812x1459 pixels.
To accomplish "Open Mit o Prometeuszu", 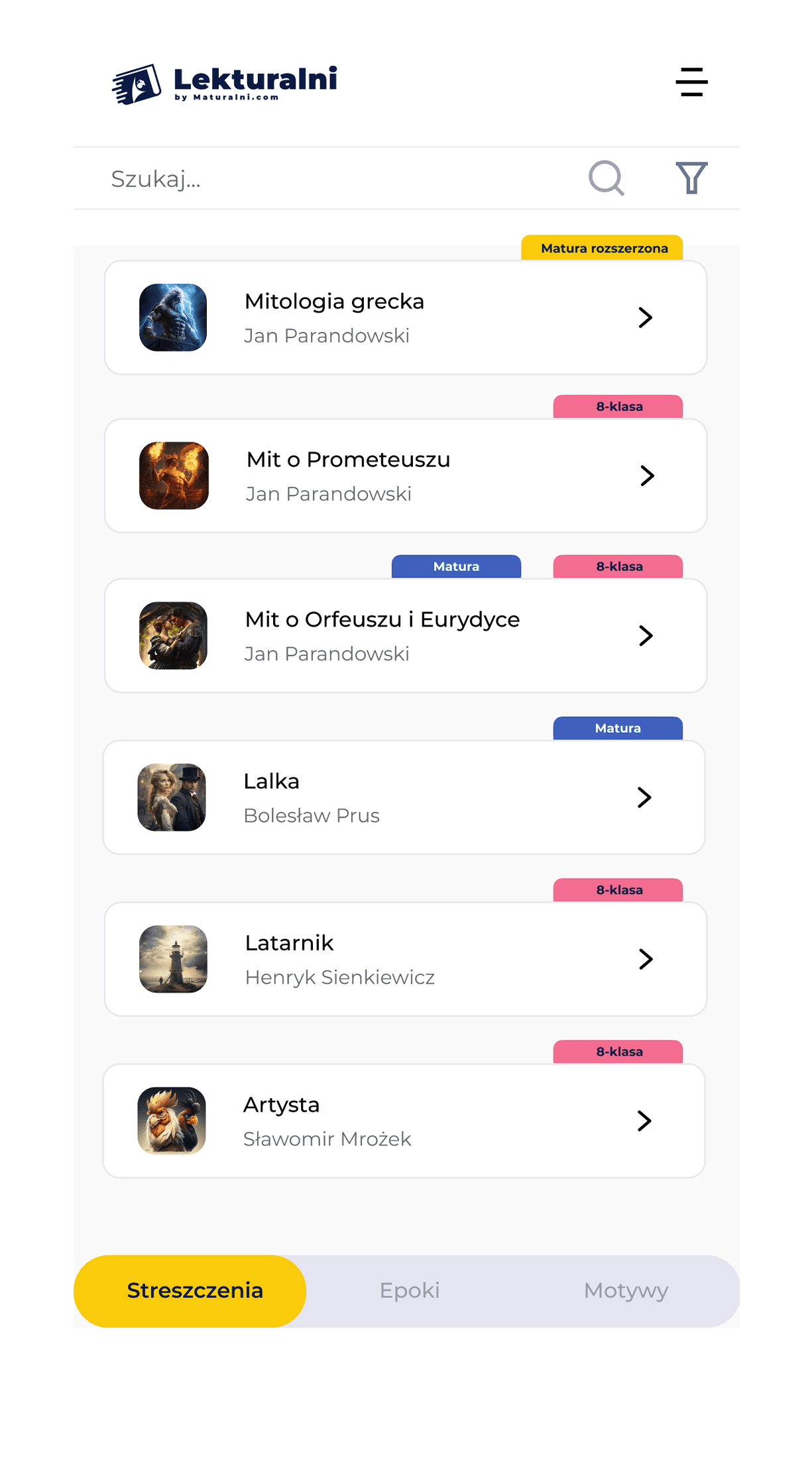I will [x=406, y=476].
